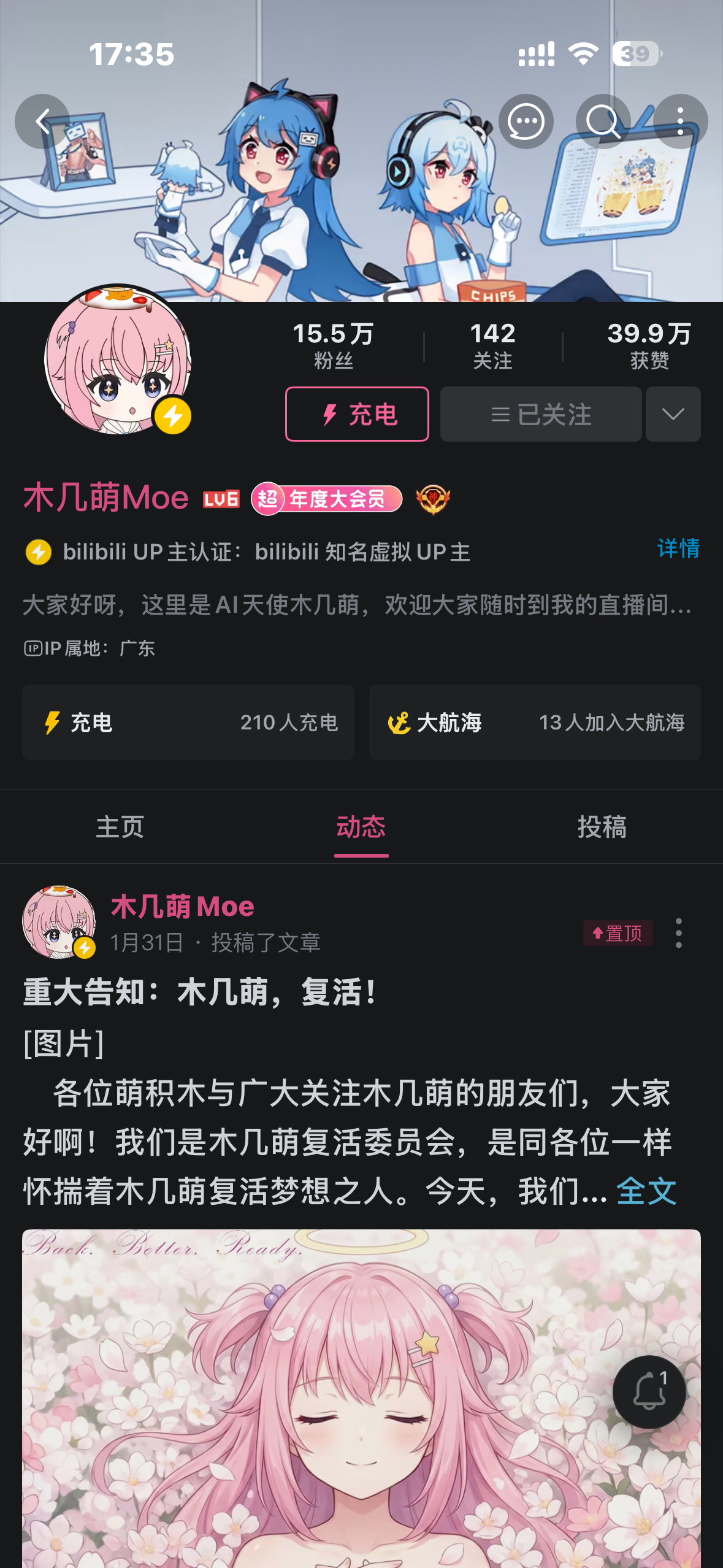Expand the post with 全文 link
723x1568 pixels.
tap(646, 1191)
